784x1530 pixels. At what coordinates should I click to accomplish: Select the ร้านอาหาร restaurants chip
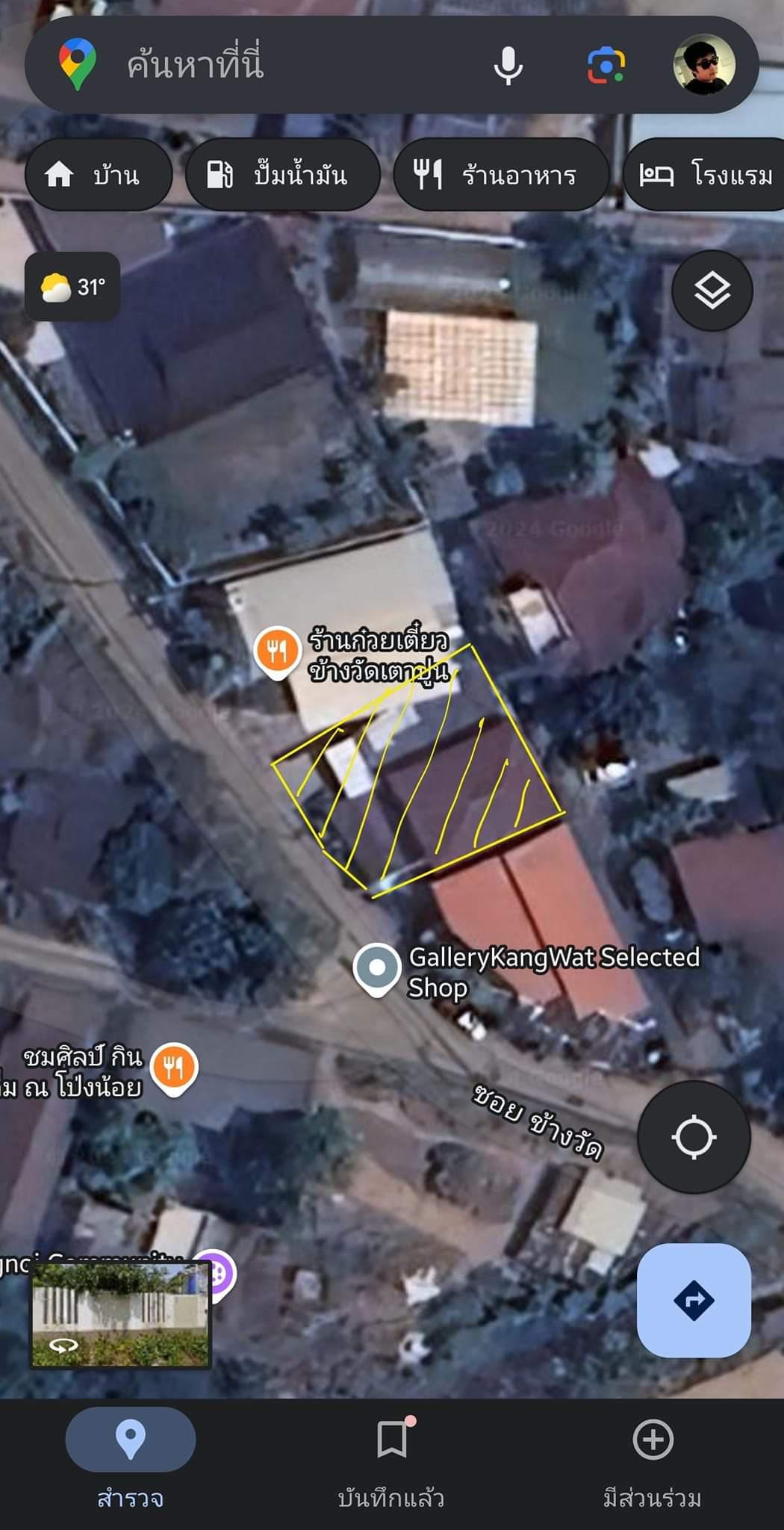tap(501, 174)
